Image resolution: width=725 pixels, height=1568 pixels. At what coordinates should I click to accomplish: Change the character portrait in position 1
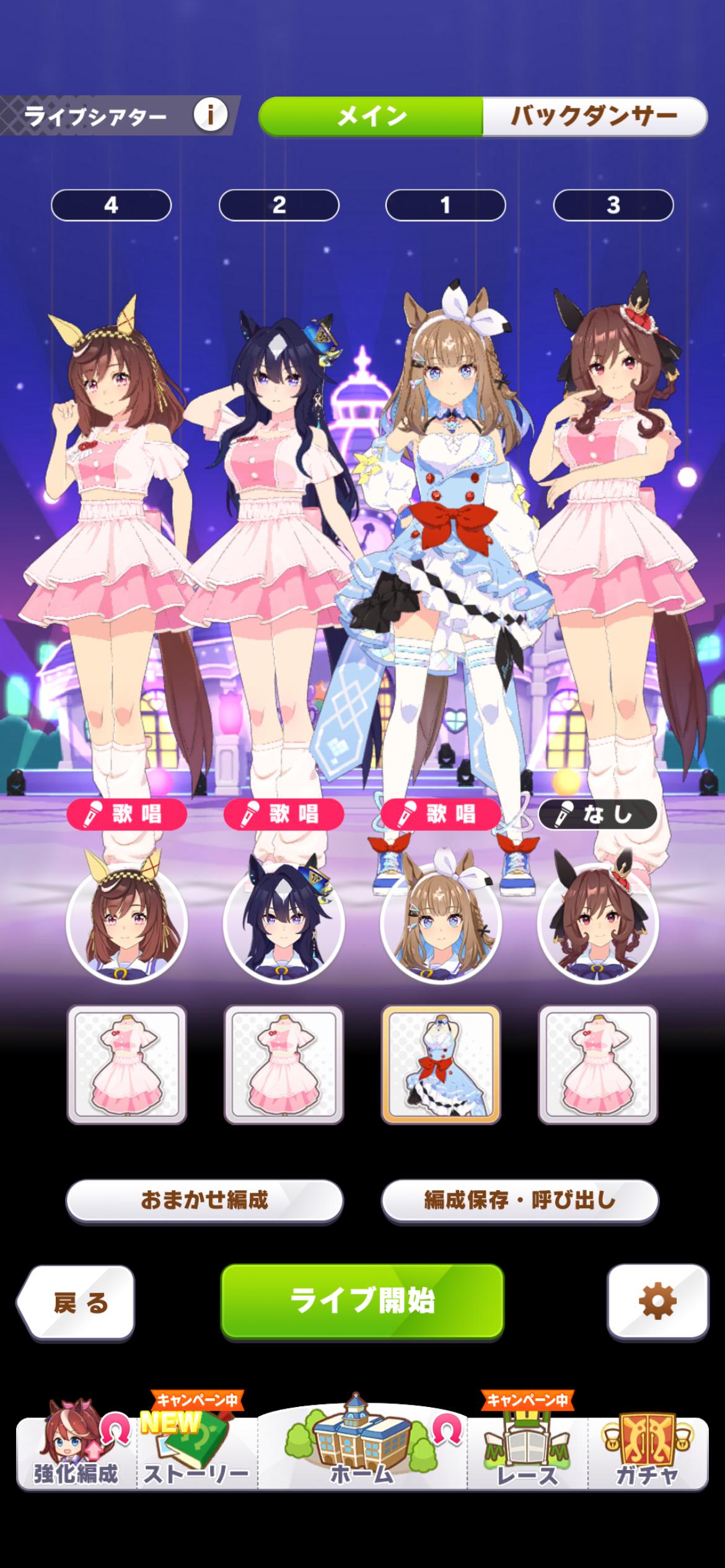click(440, 923)
